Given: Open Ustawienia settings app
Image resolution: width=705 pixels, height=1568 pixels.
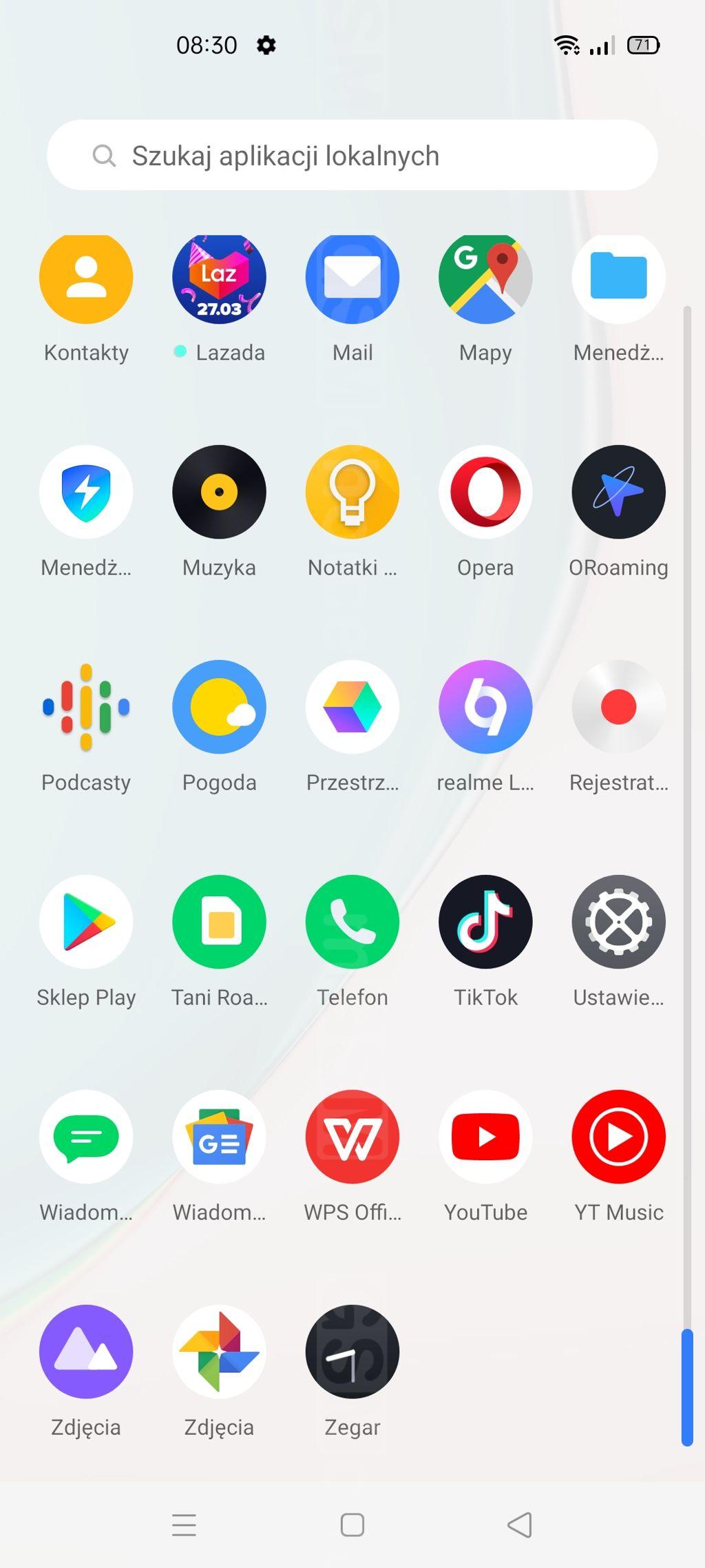Looking at the screenshot, I should (x=618, y=922).
